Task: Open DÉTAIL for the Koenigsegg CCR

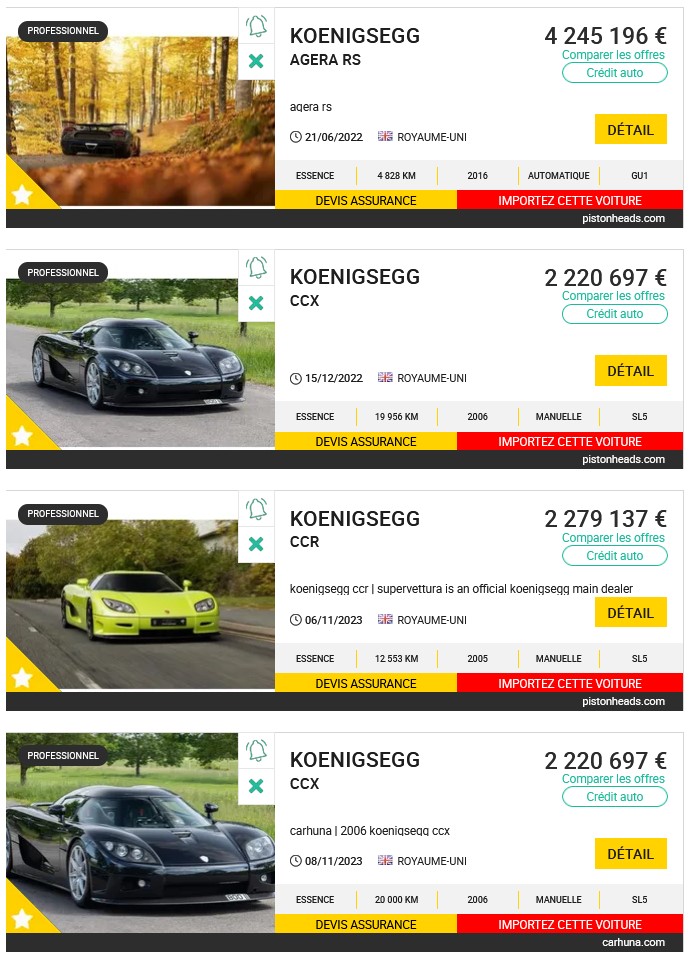Action: click(630, 612)
